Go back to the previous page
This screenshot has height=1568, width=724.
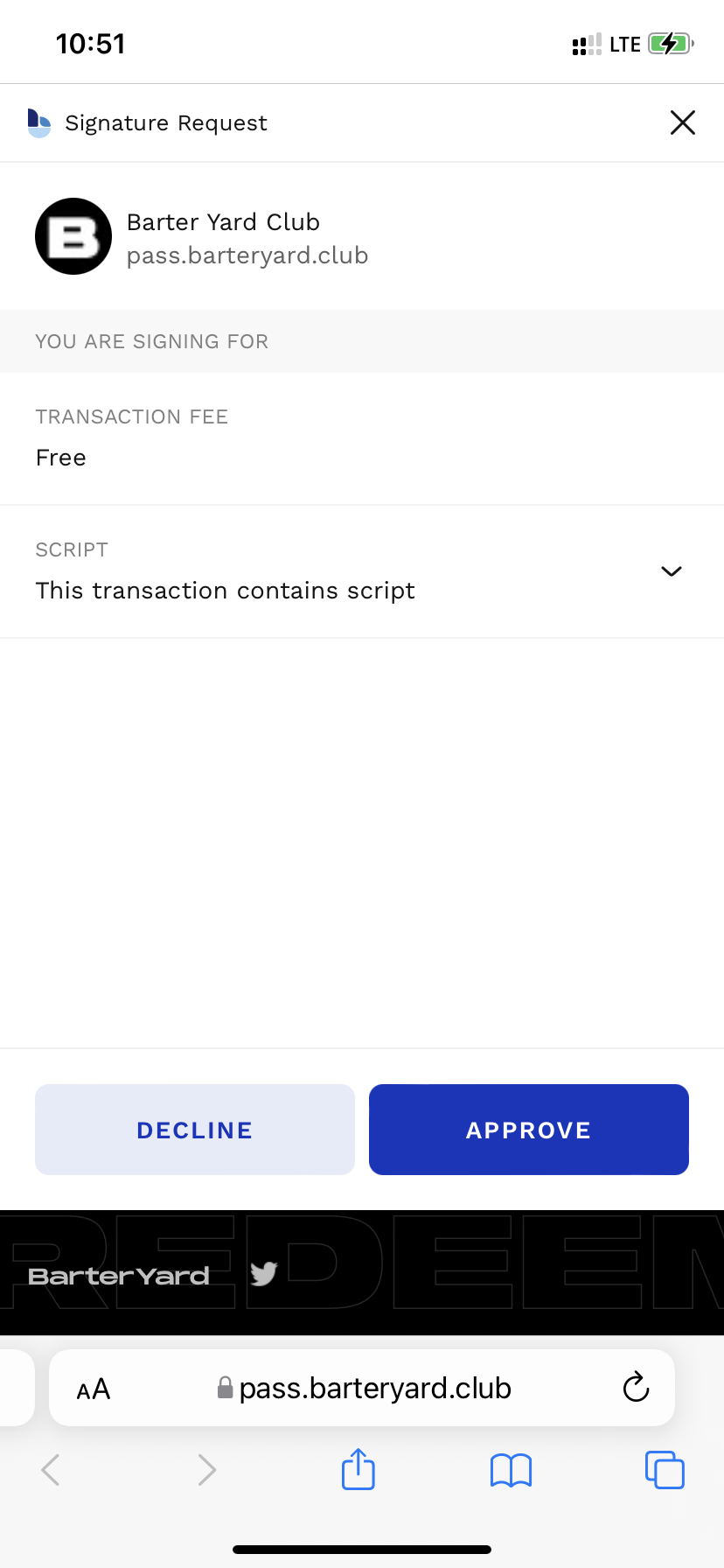(x=51, y=1469)
